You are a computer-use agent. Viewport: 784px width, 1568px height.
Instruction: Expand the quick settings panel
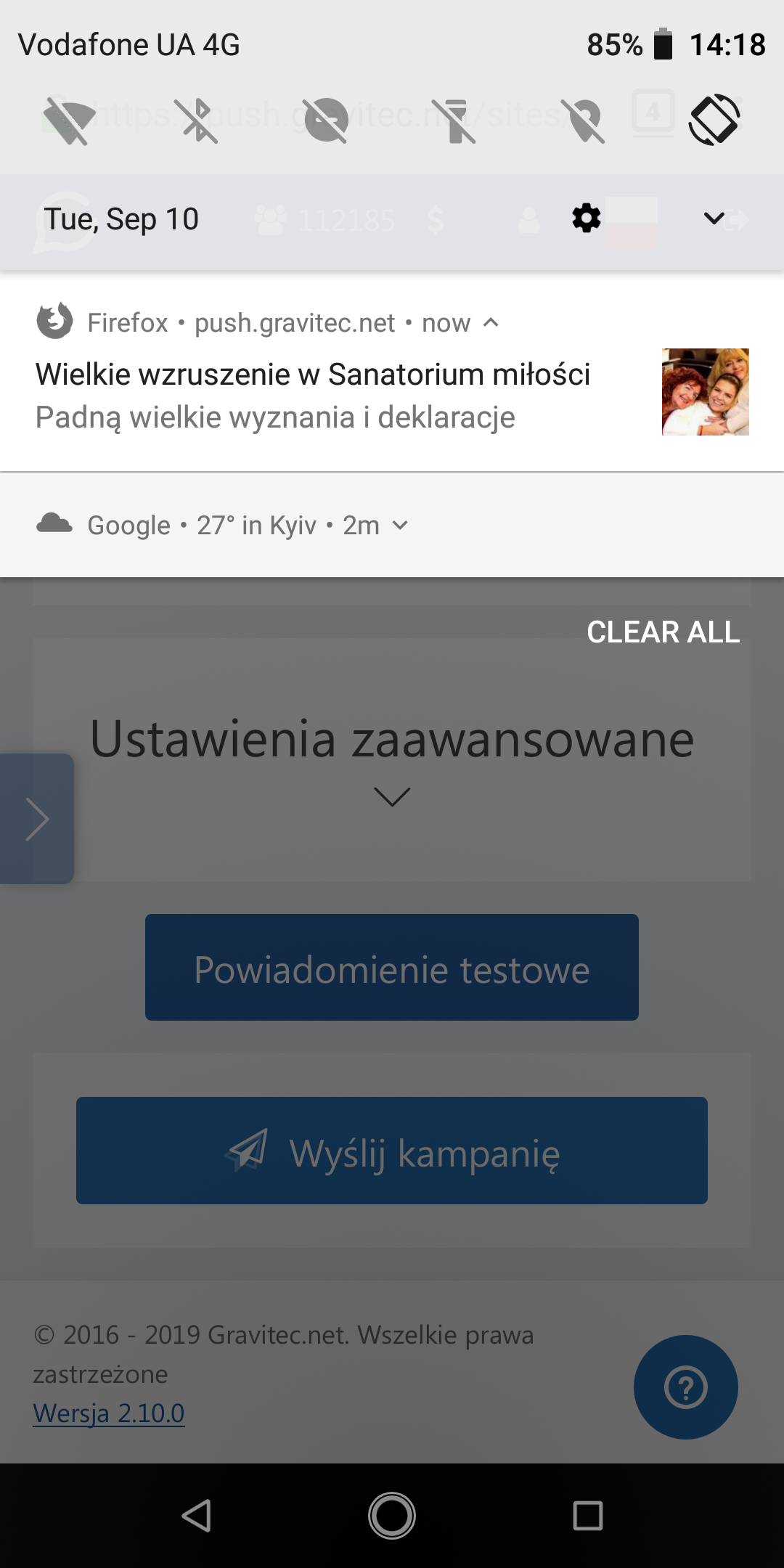pos(714,219)
